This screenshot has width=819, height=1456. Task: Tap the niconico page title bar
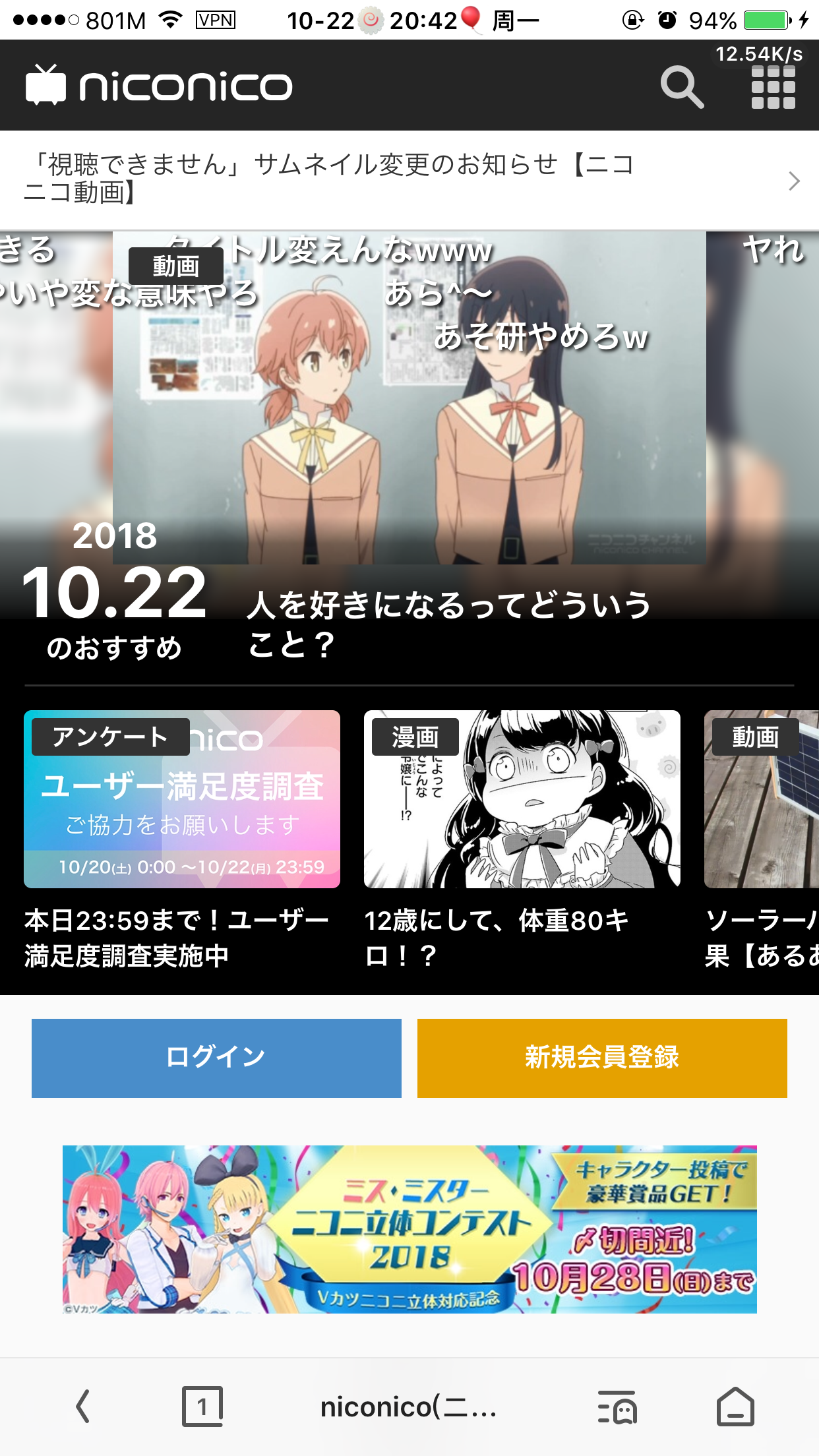click(x=408, y=1407)
